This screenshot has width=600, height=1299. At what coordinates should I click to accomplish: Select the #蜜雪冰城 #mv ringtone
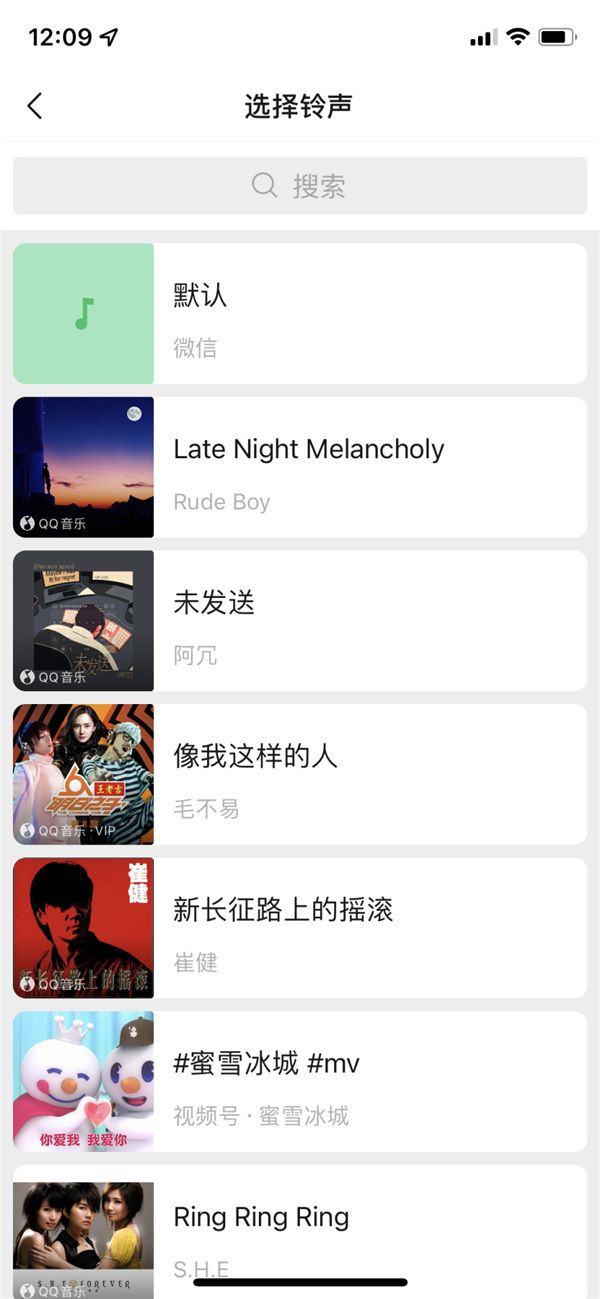click(300, 1082)
